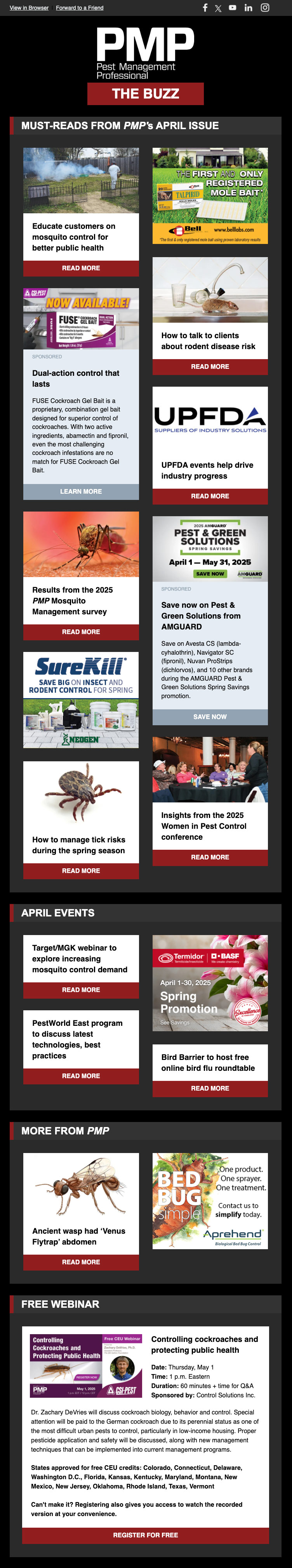Image resolution: width=292 pixels, height=1568 pixels.
Task: Read more on Bird Barrier bird flu roundtable
Action: coord(210,1088)
